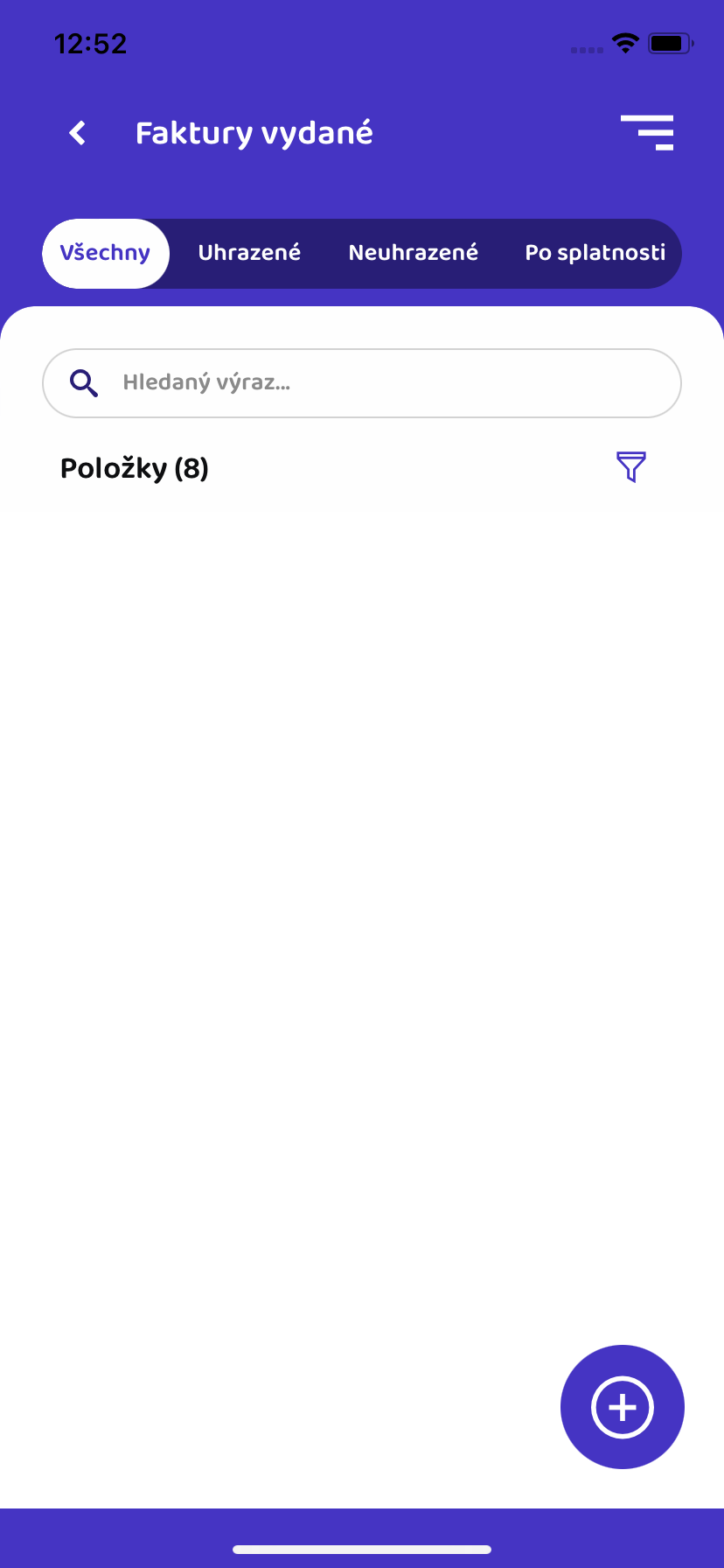Show invoices Po splatnosti
724x1568 pixels.
pyautogui.click(x=595, y=254)
